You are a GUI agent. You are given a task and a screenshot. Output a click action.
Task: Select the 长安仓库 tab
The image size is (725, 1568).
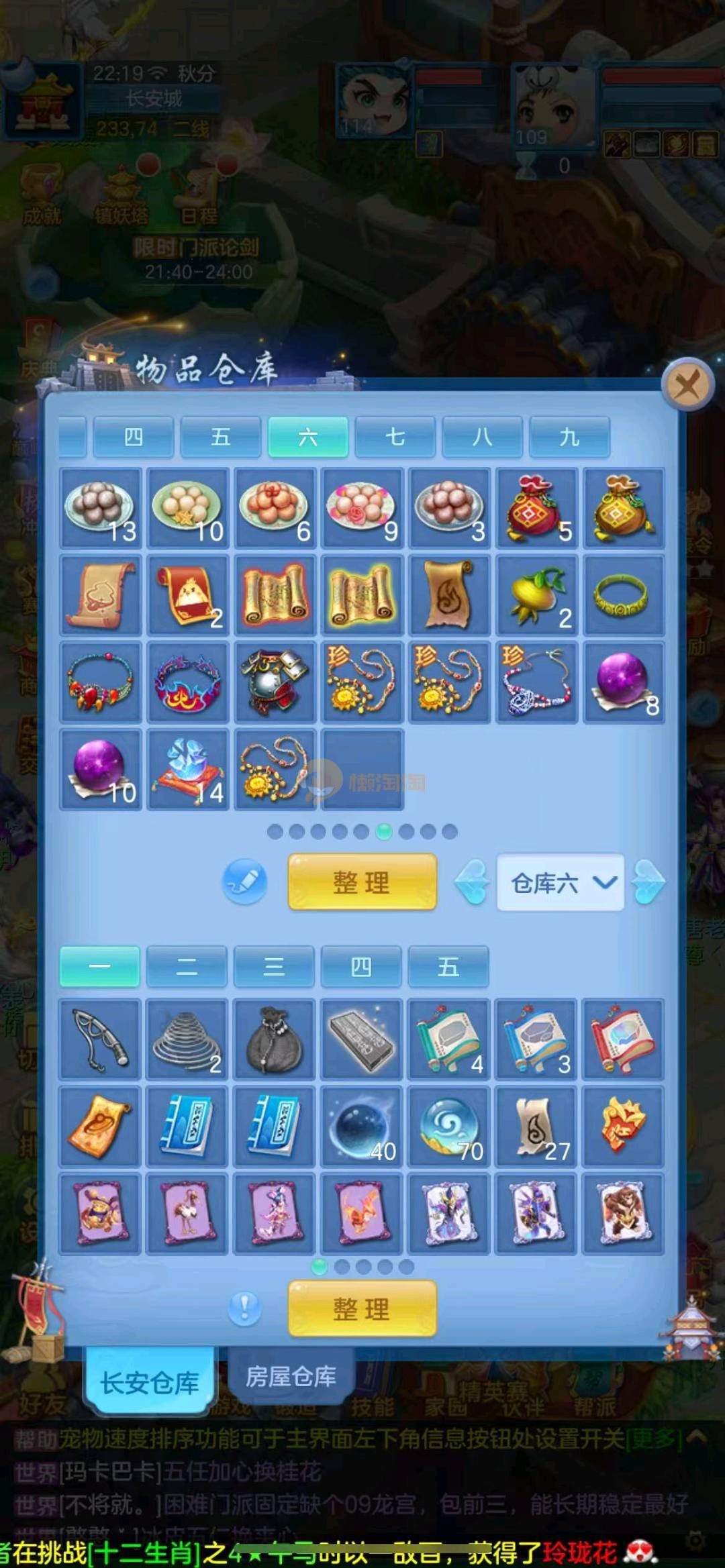pos(149,1382)
